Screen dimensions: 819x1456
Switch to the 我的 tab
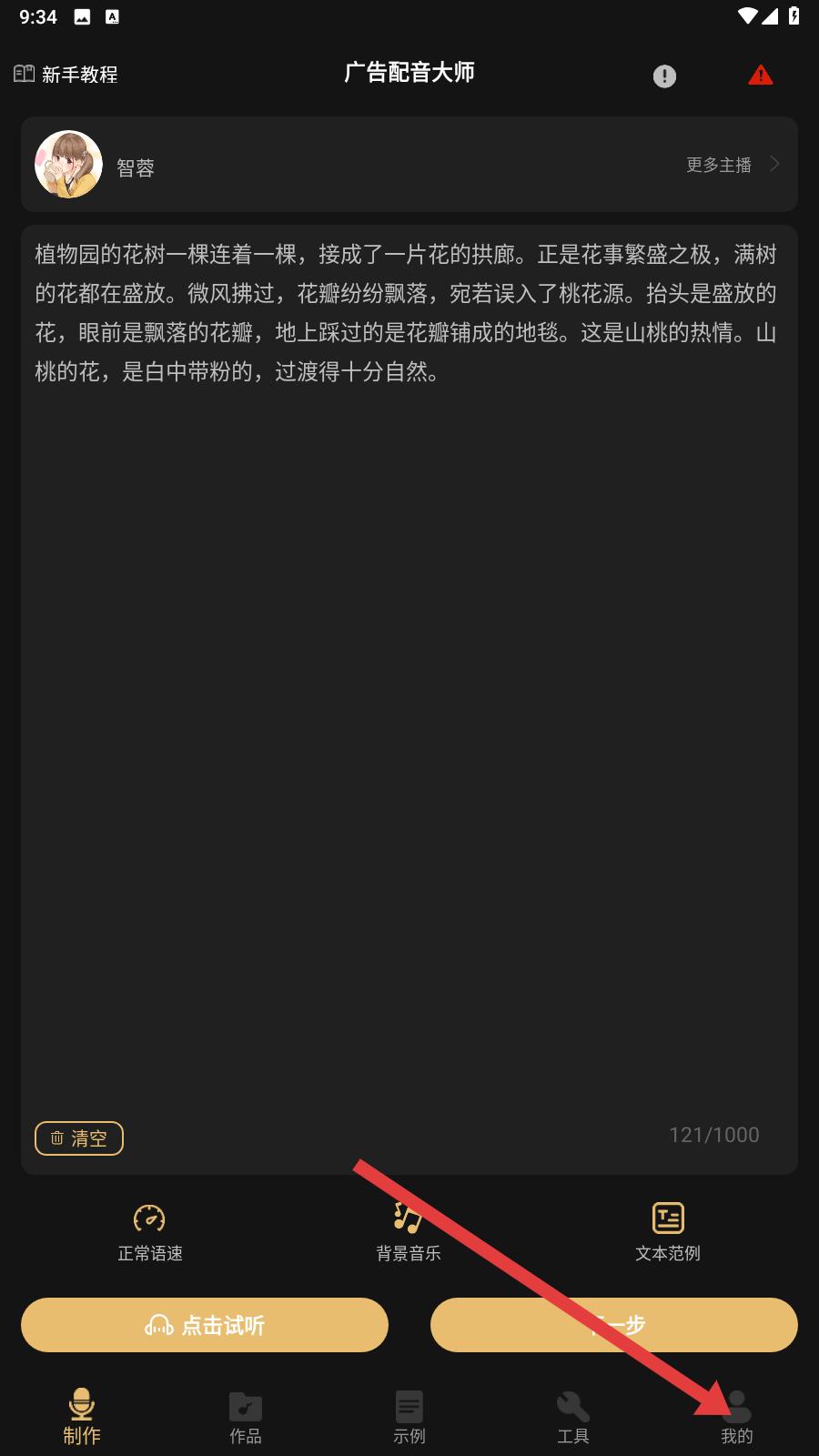[x=737, y=1417]
